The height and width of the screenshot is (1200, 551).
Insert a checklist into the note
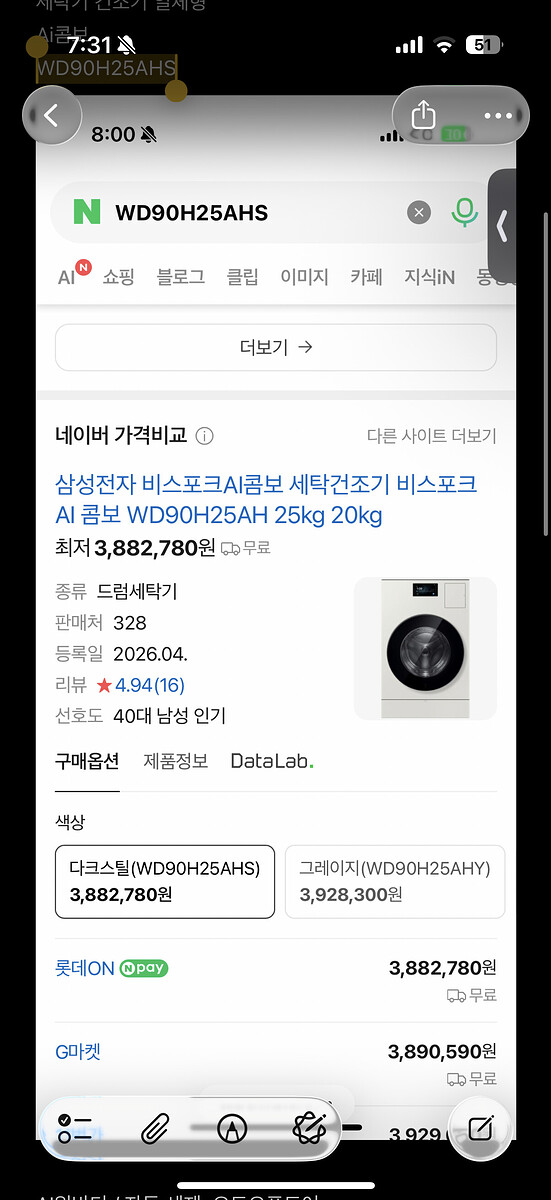75,1129
